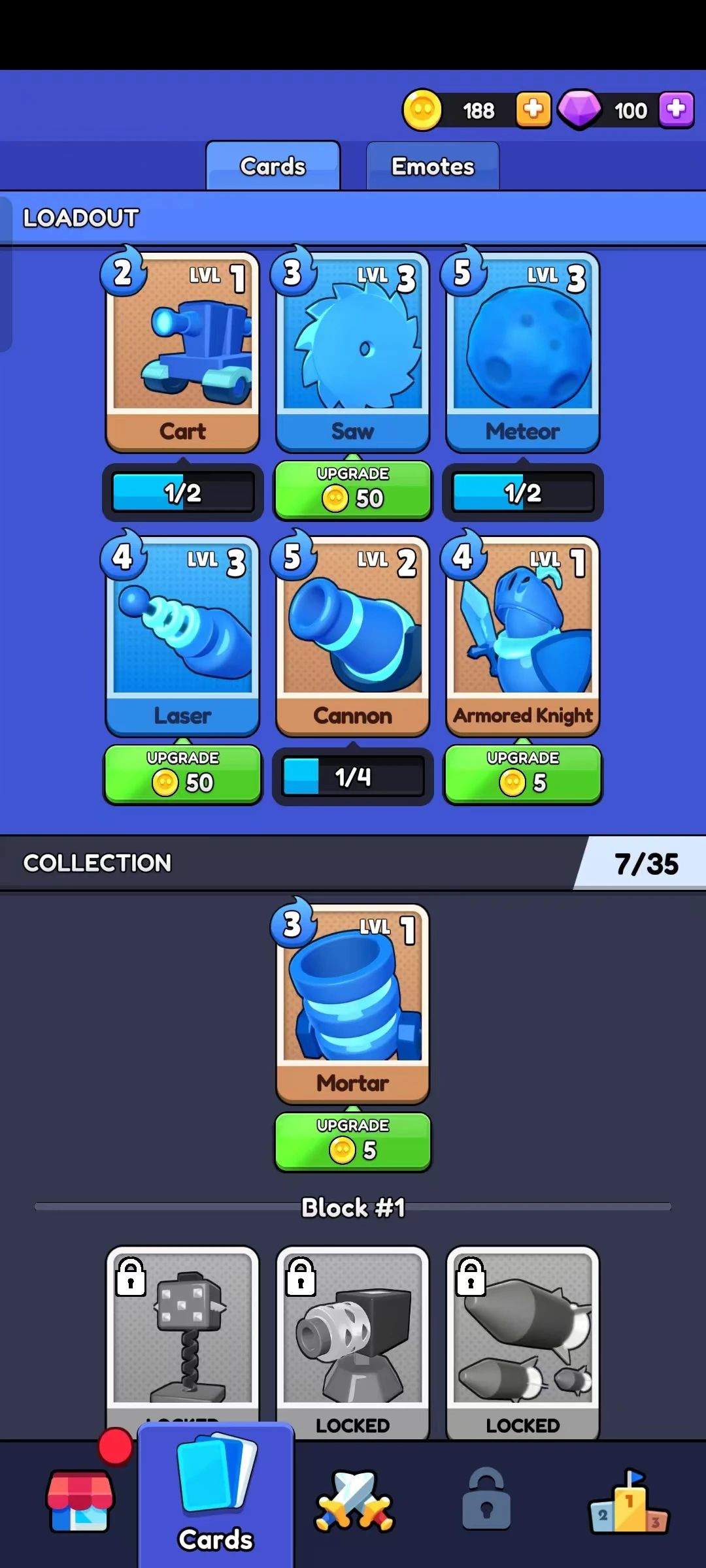Open the locked padlock tab

[486, 1501]
